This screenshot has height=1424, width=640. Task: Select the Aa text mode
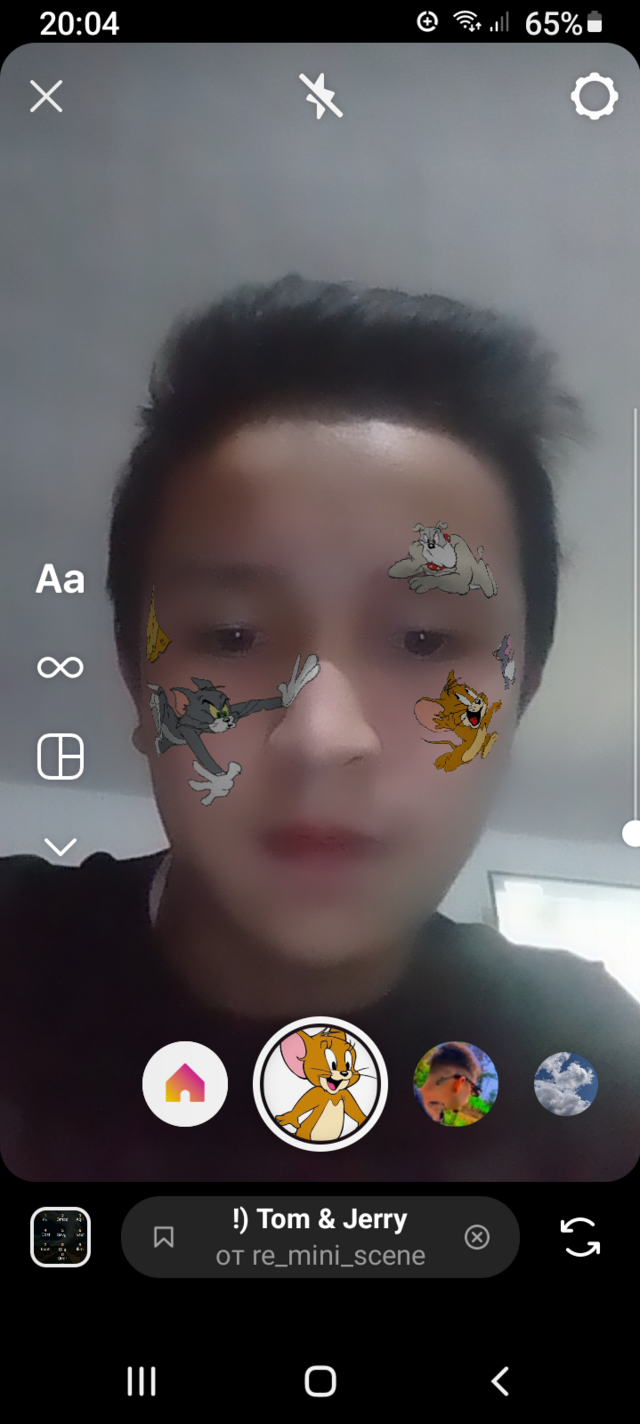[60, 579]
